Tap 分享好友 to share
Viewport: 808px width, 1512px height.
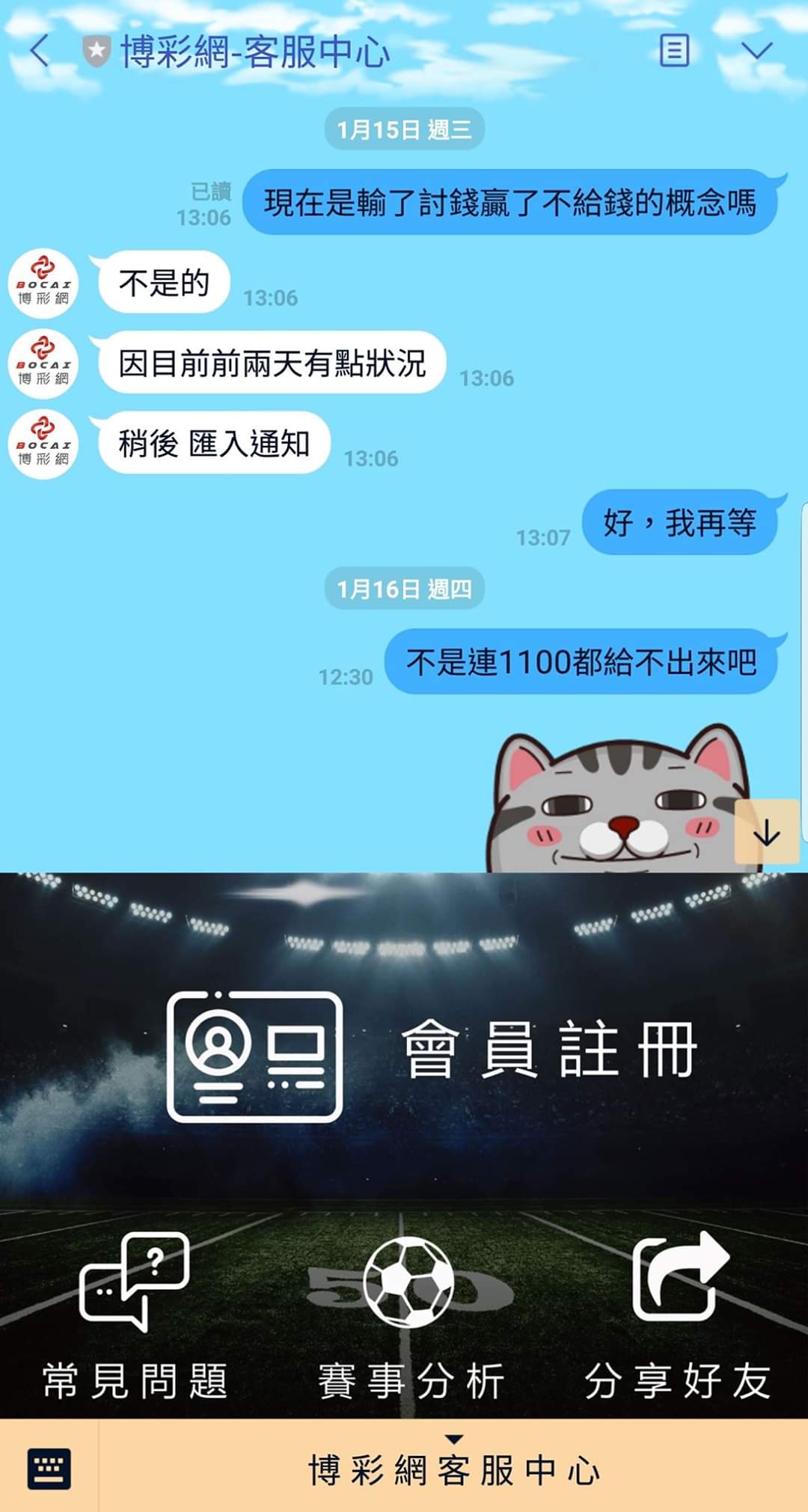click(678, 1317)
